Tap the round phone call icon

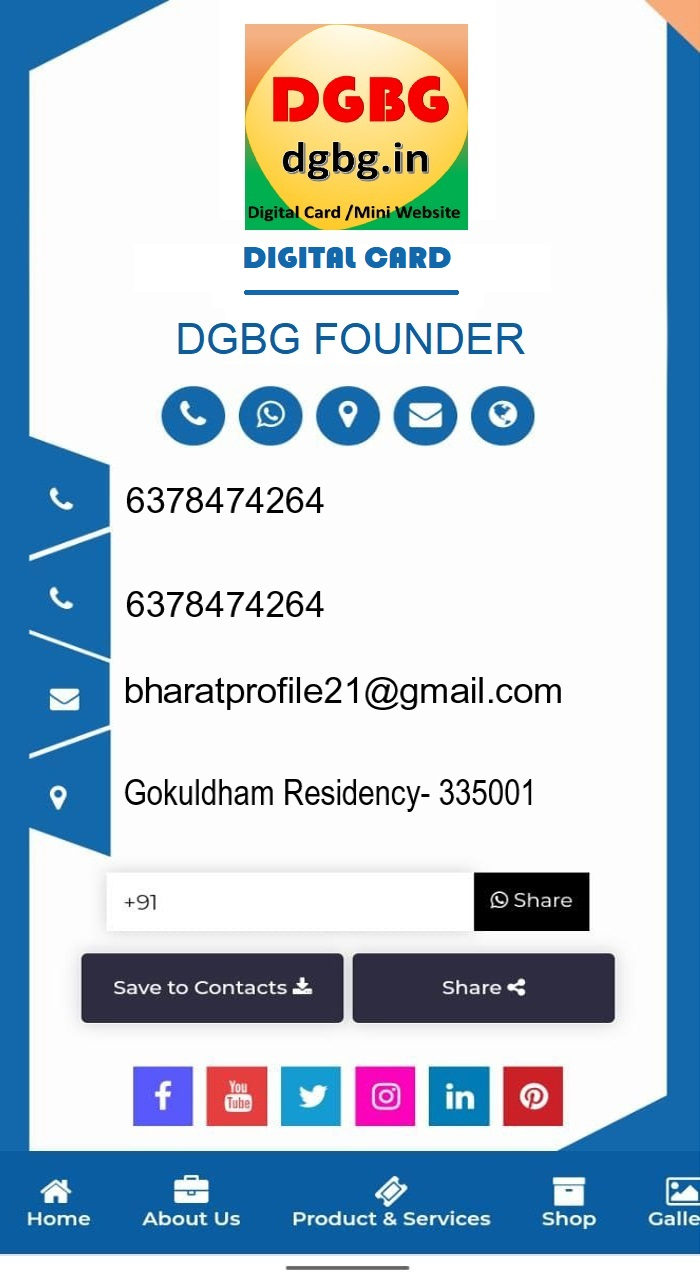pos(193,414)
